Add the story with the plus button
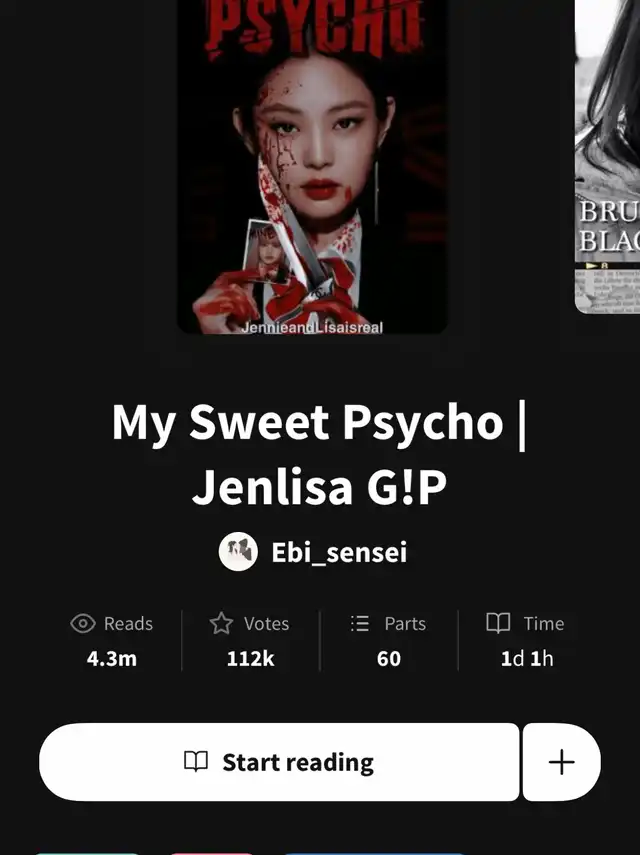Image resolution: width=640 pixels, height=855 pixels. 562,762
